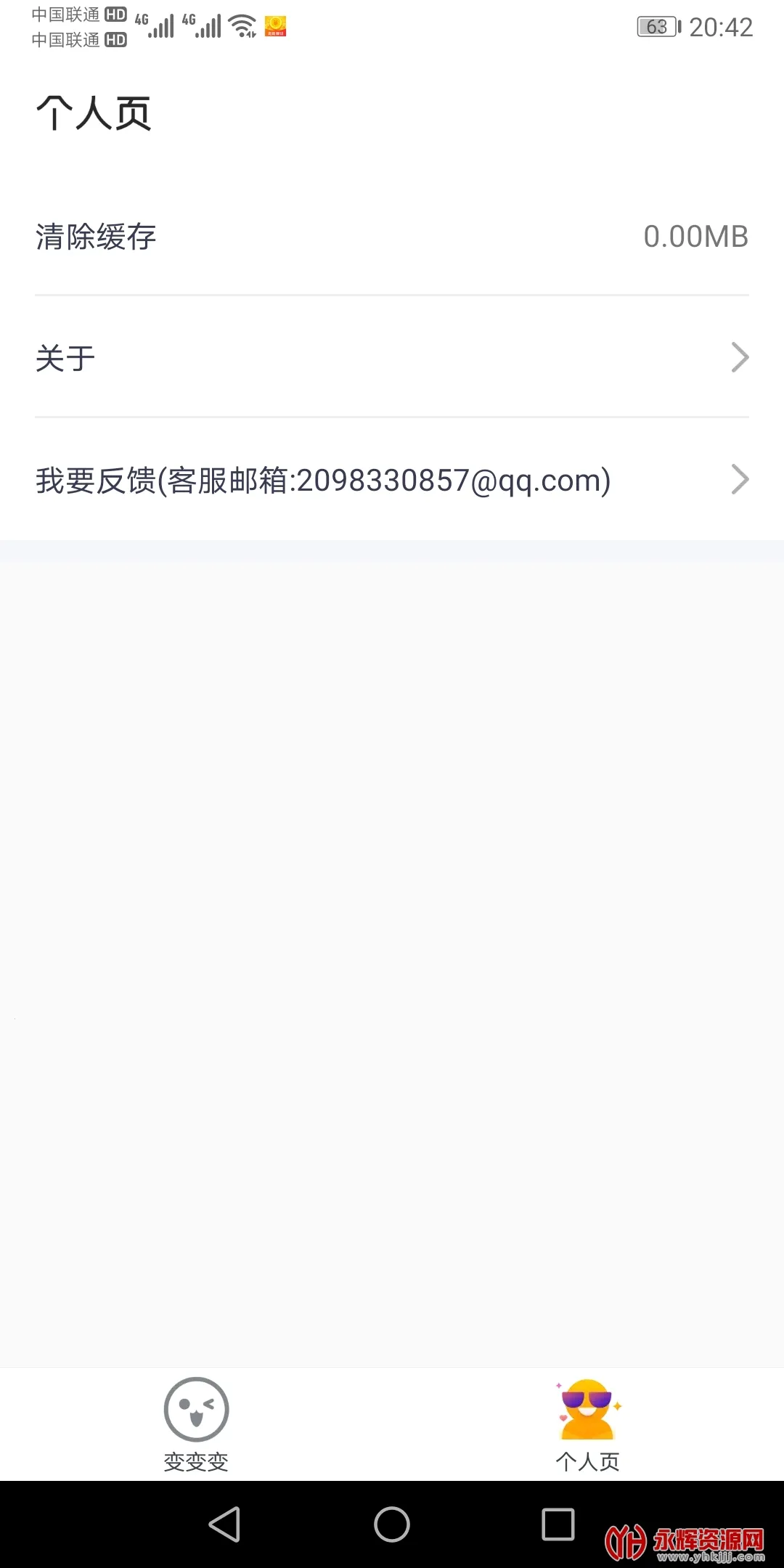Go to the system home screen
The image size is (784, 1568).
tap(392, 1524)
